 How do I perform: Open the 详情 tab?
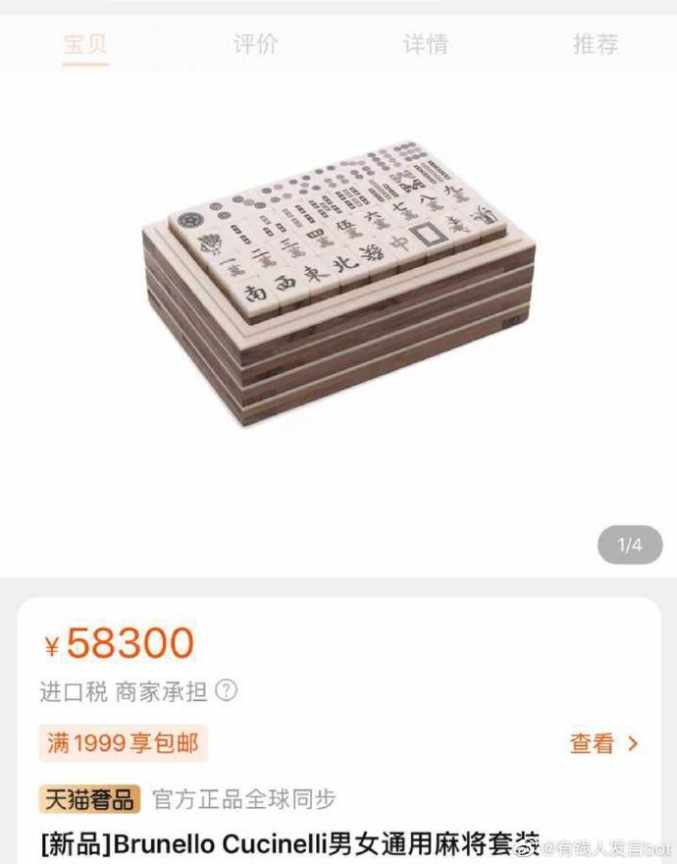(425, 44)
